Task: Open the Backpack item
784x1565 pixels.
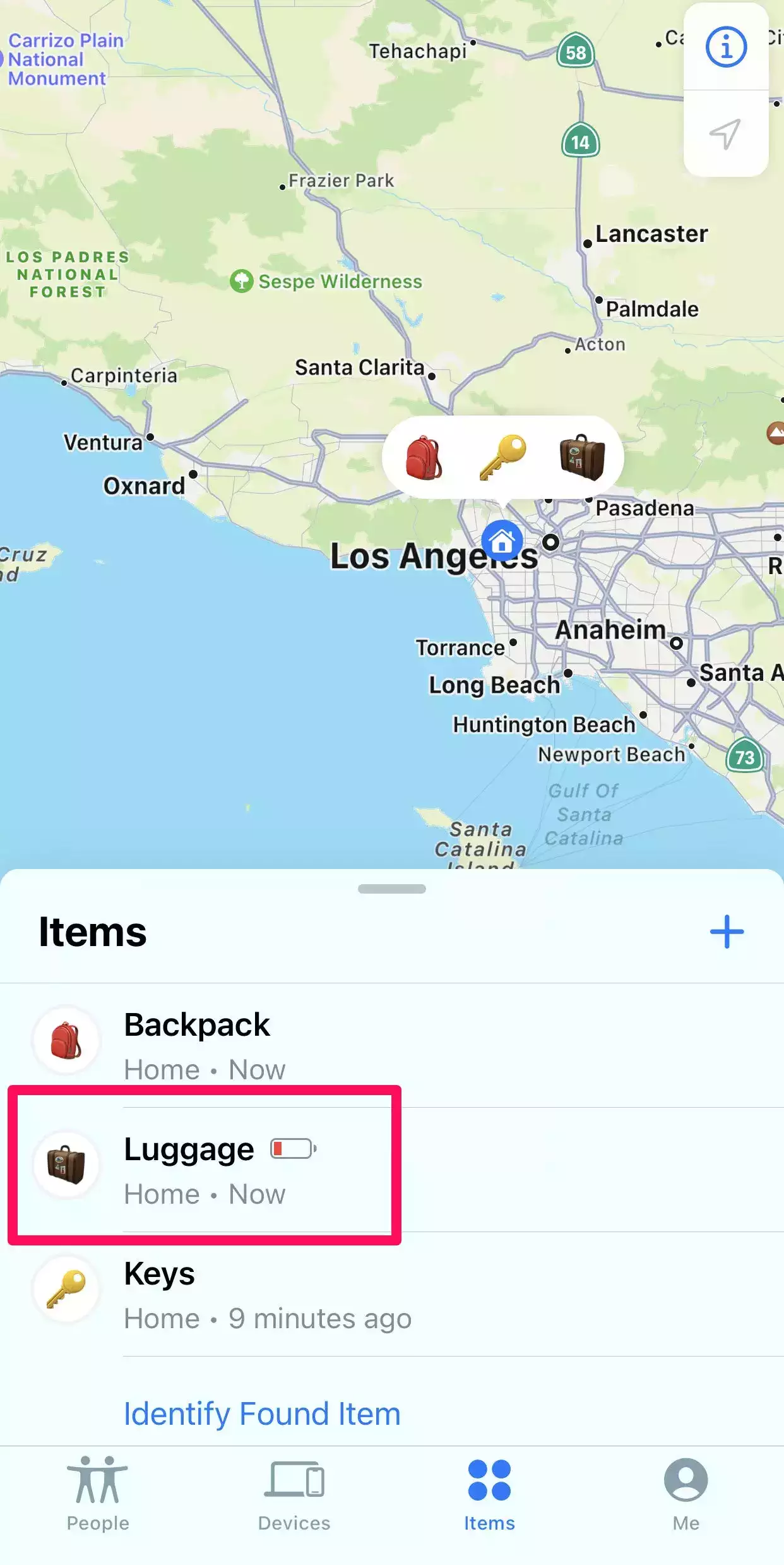Action: click(x=391, y=1045)
